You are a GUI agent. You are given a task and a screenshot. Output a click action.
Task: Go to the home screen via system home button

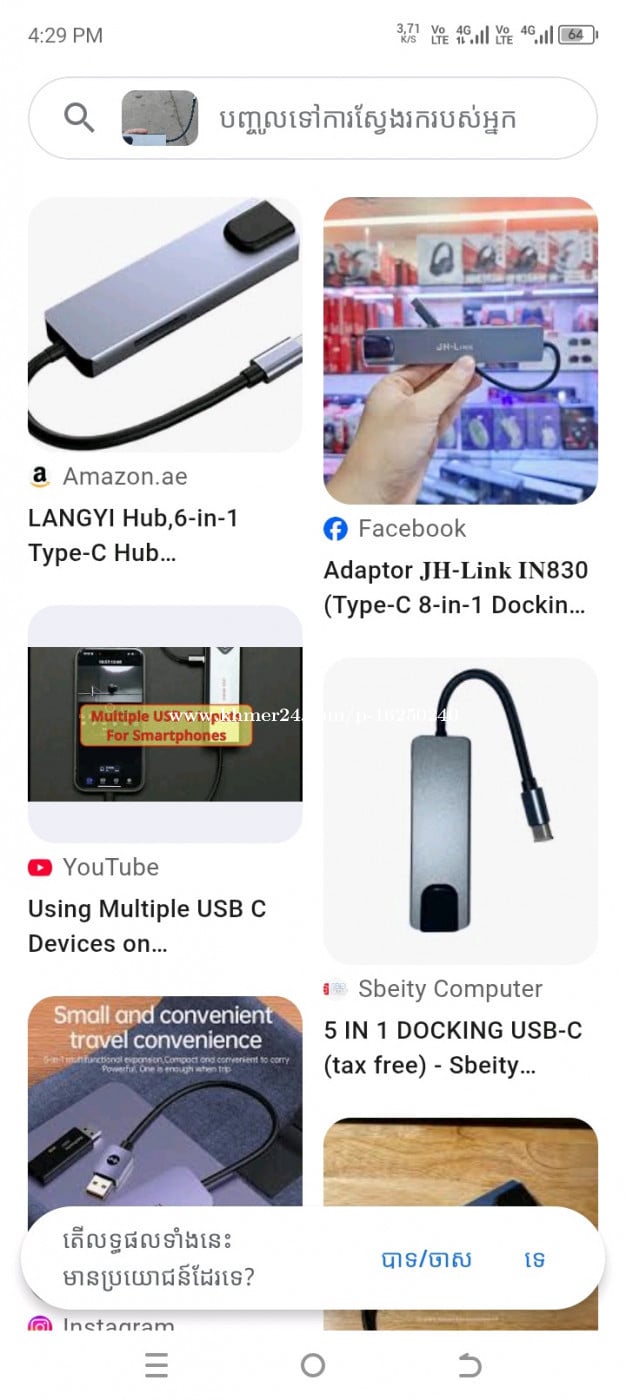[x=313, y=1365]
